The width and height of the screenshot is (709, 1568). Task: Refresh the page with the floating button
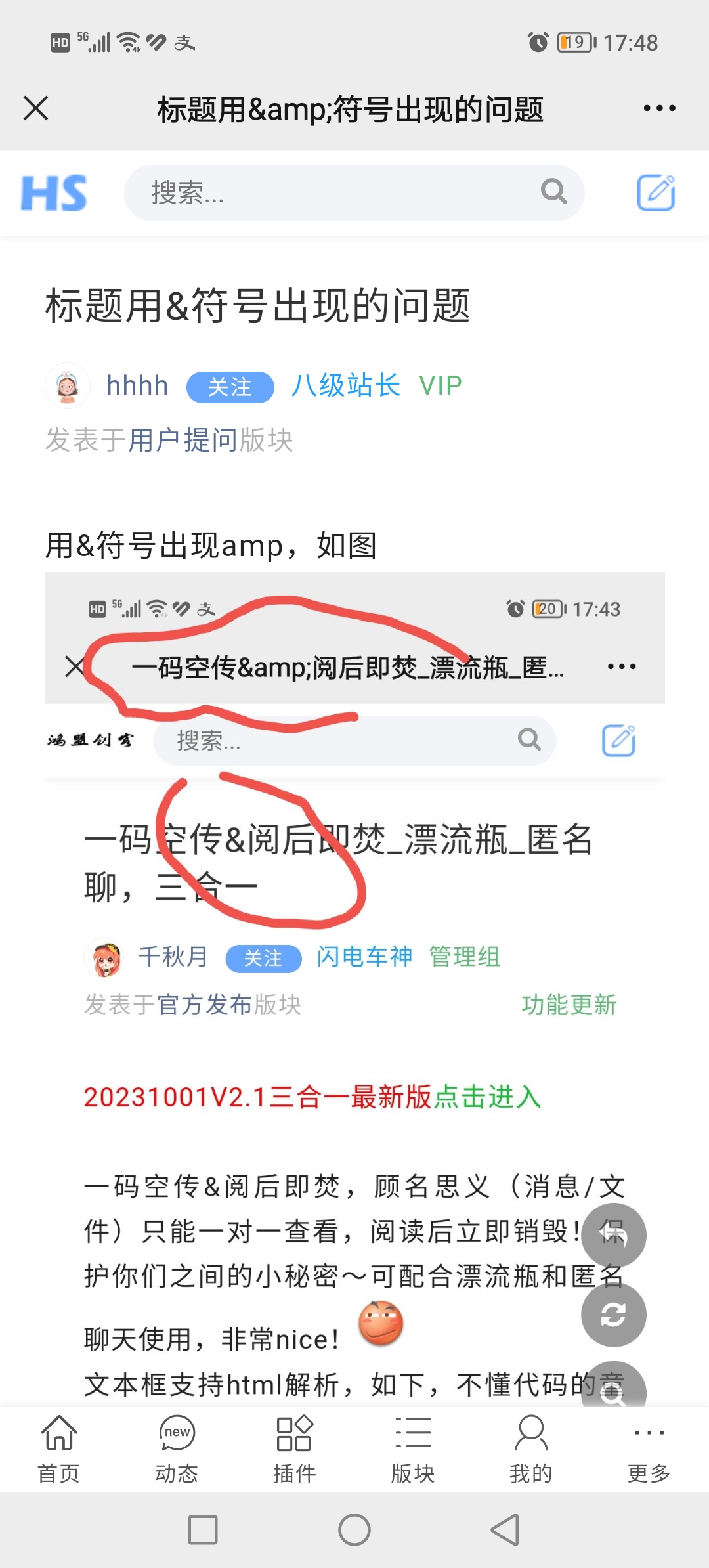tap(613, 1315)
